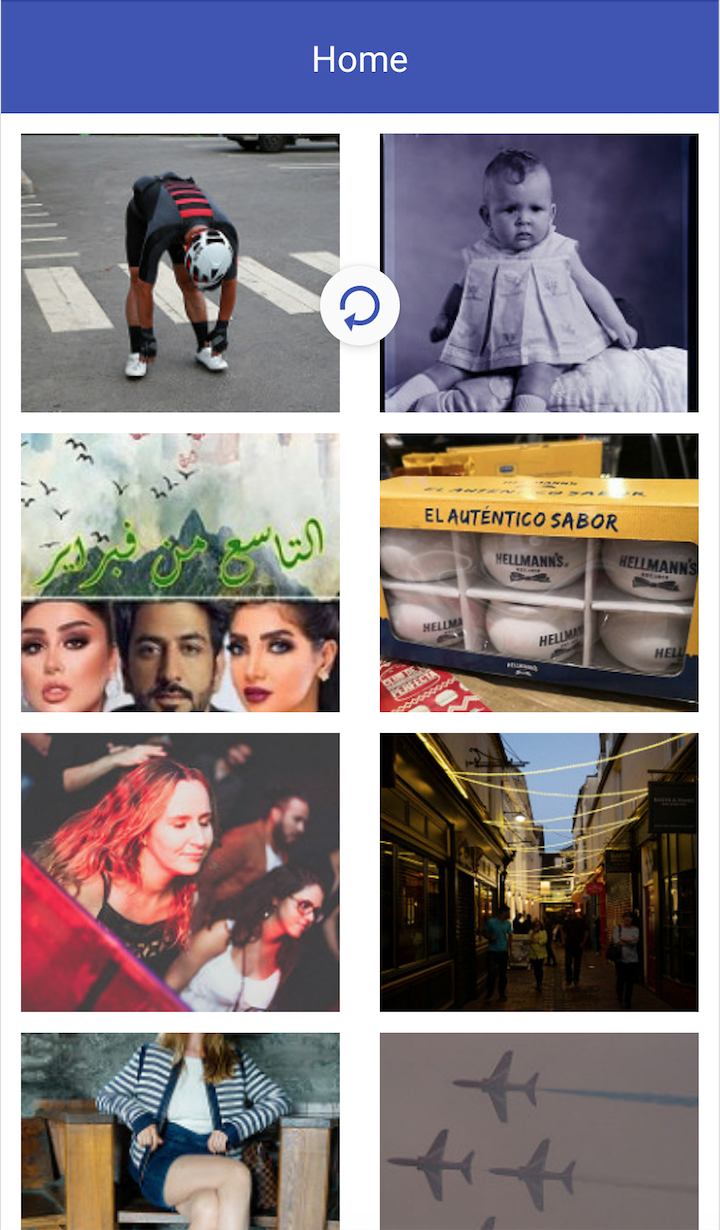This screenshot has height=1230, width=720.
Task: Open the vintage baby portrait photo
Action: tap(539, 273)
